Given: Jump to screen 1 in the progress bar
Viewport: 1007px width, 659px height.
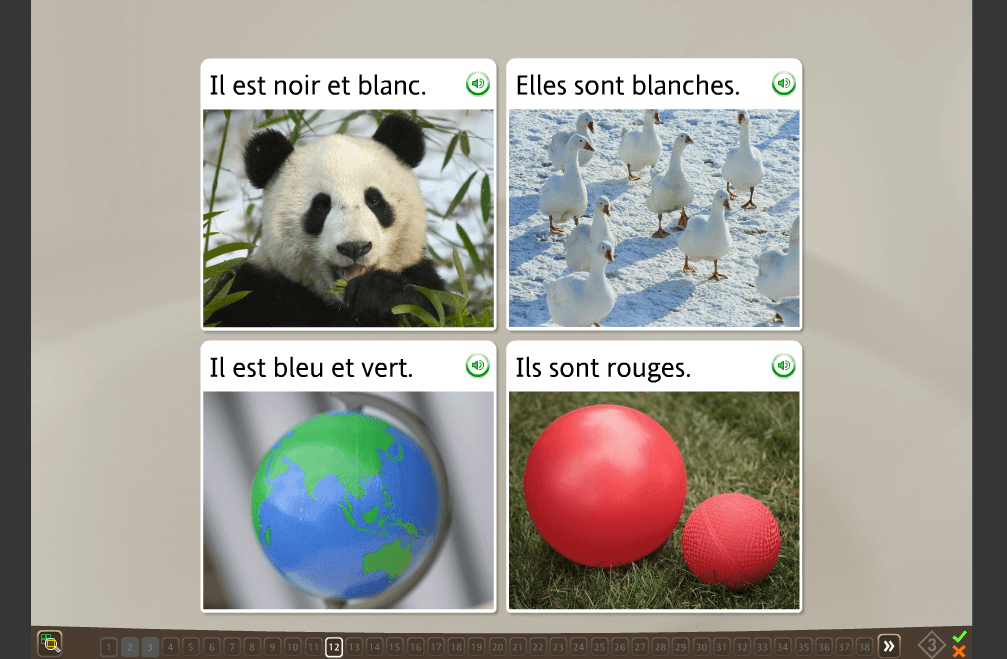Looking at the screenshot, I should (109, 647).
